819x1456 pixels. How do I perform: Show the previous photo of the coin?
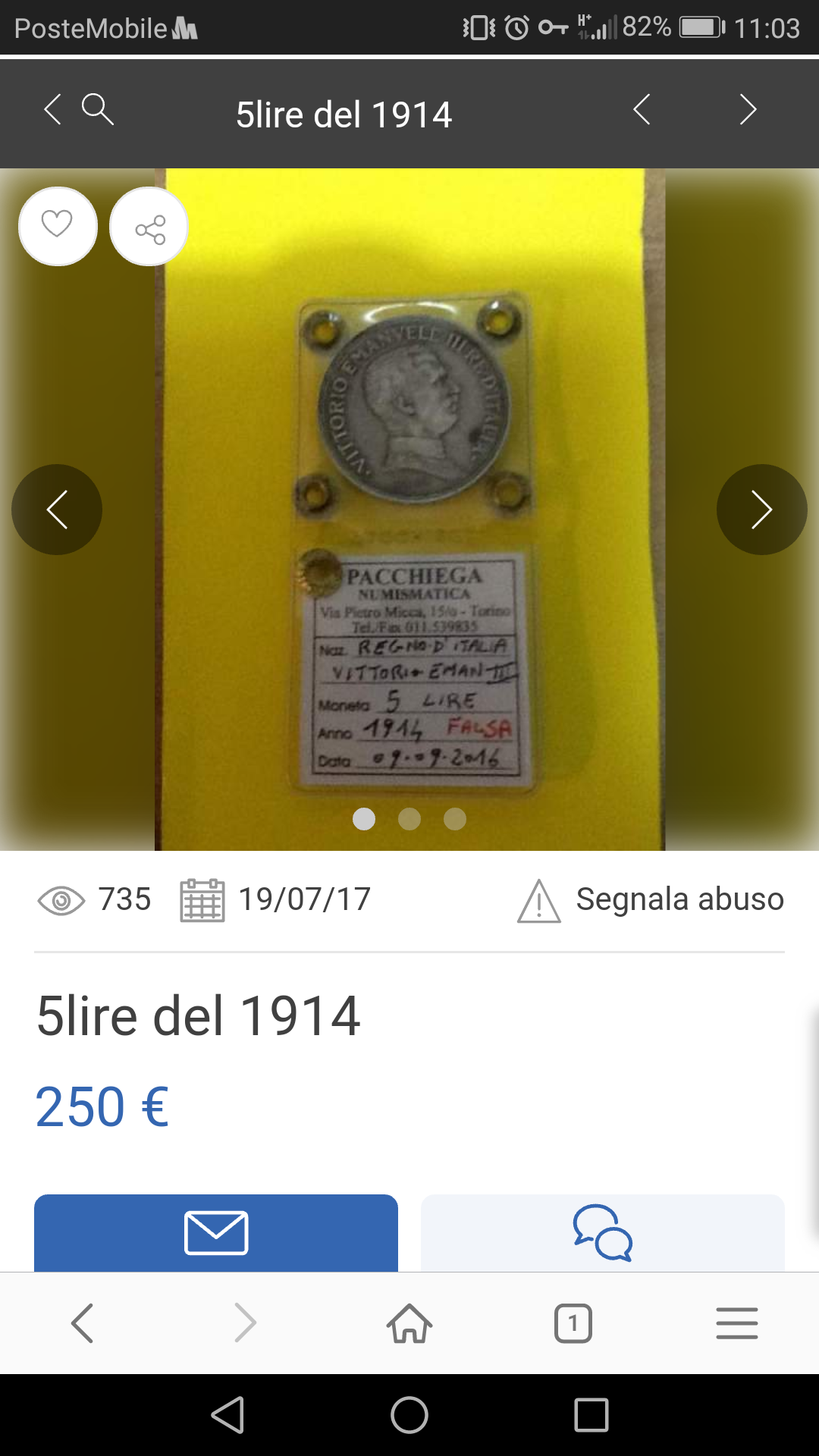click(x=57, y=510)
